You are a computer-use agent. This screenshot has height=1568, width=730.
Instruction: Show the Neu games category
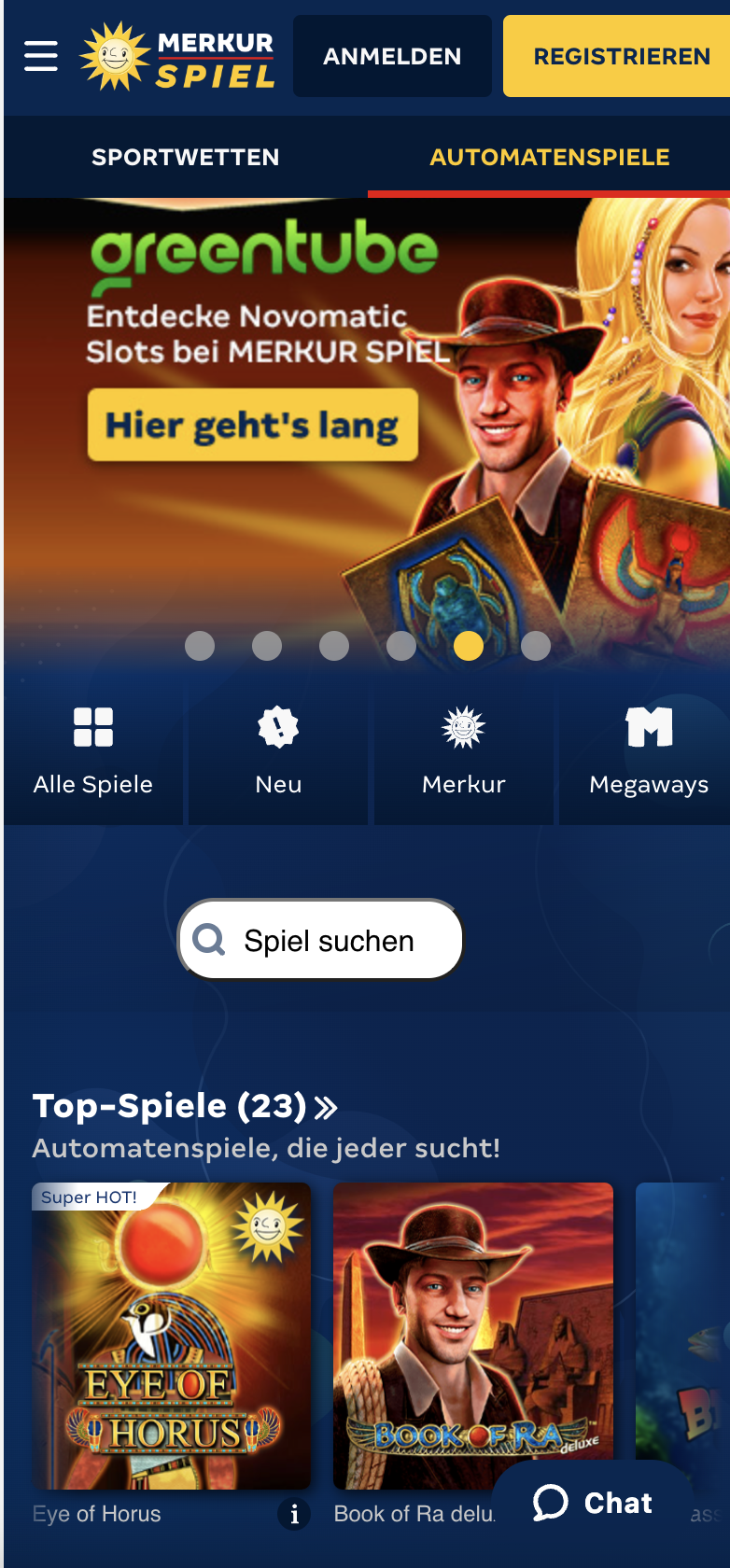click(278, 752)
